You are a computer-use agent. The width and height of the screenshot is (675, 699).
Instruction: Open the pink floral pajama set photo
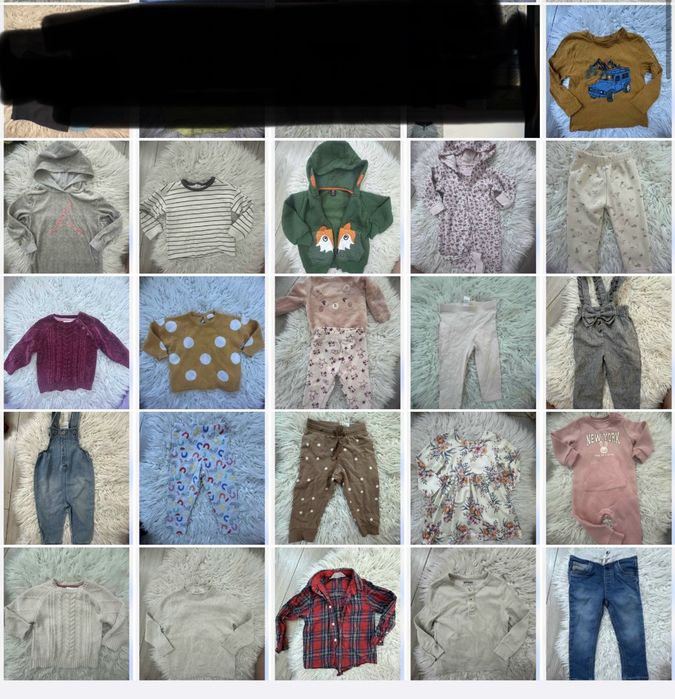[337, 342]
